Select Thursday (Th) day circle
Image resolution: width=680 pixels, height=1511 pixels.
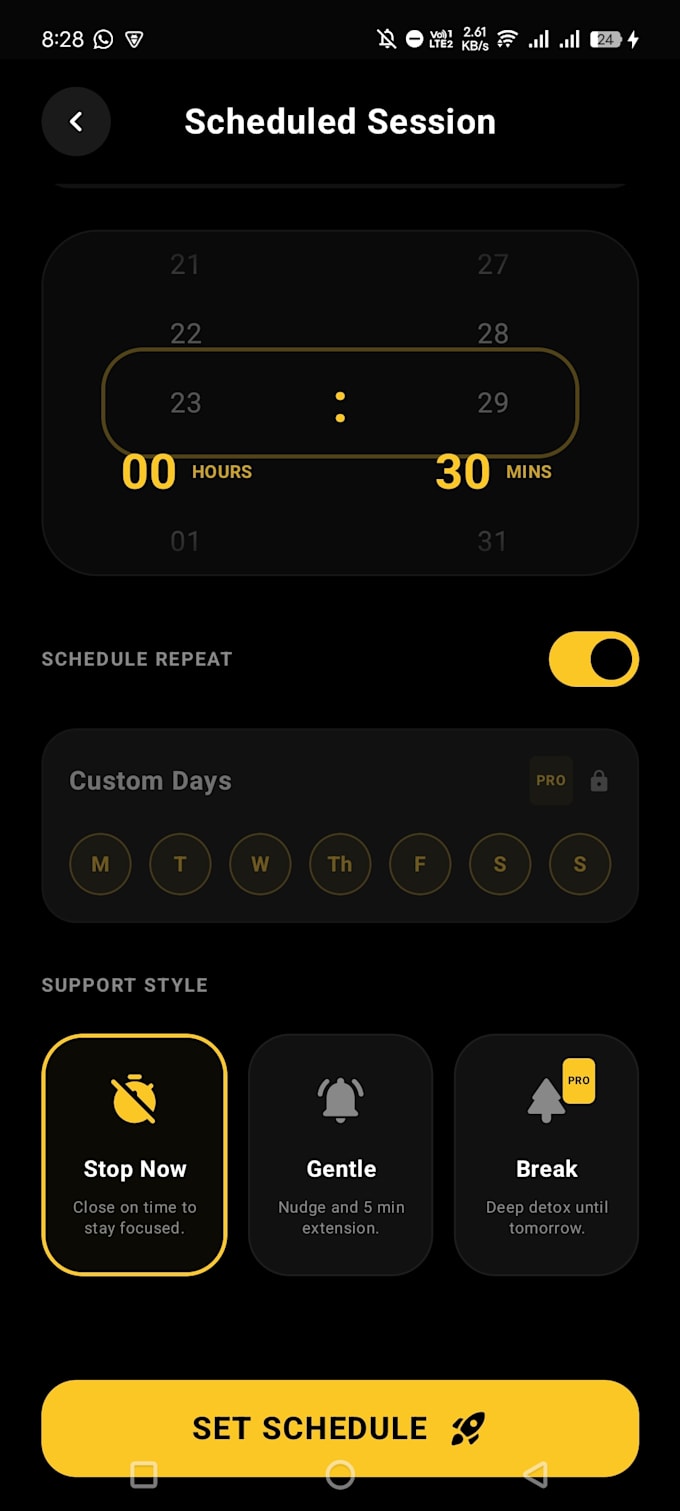click(340, 864)
